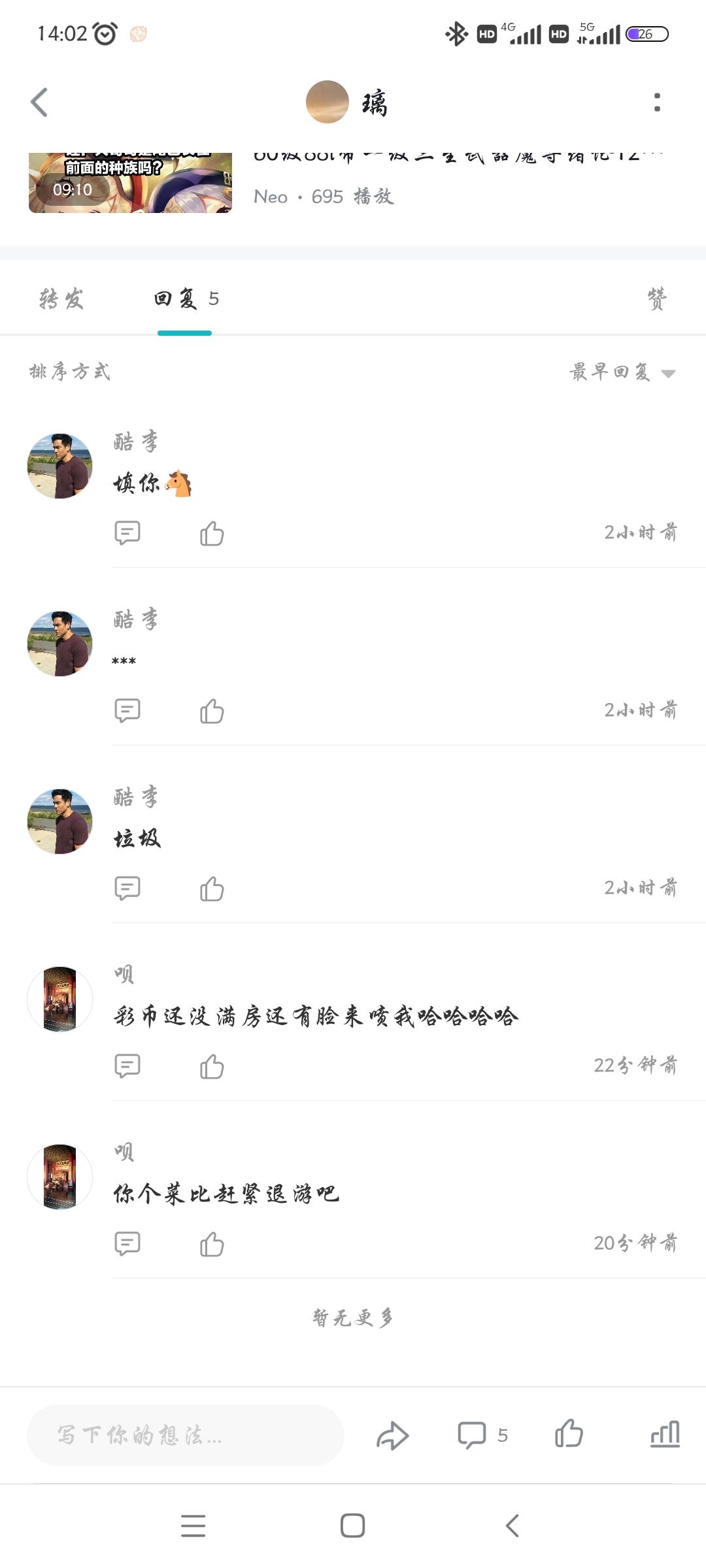The image size is (706, 1568).
Task: Open the video thumbnail with 09:10 duration
Action: pyautogui.click(x=130, y=183)
